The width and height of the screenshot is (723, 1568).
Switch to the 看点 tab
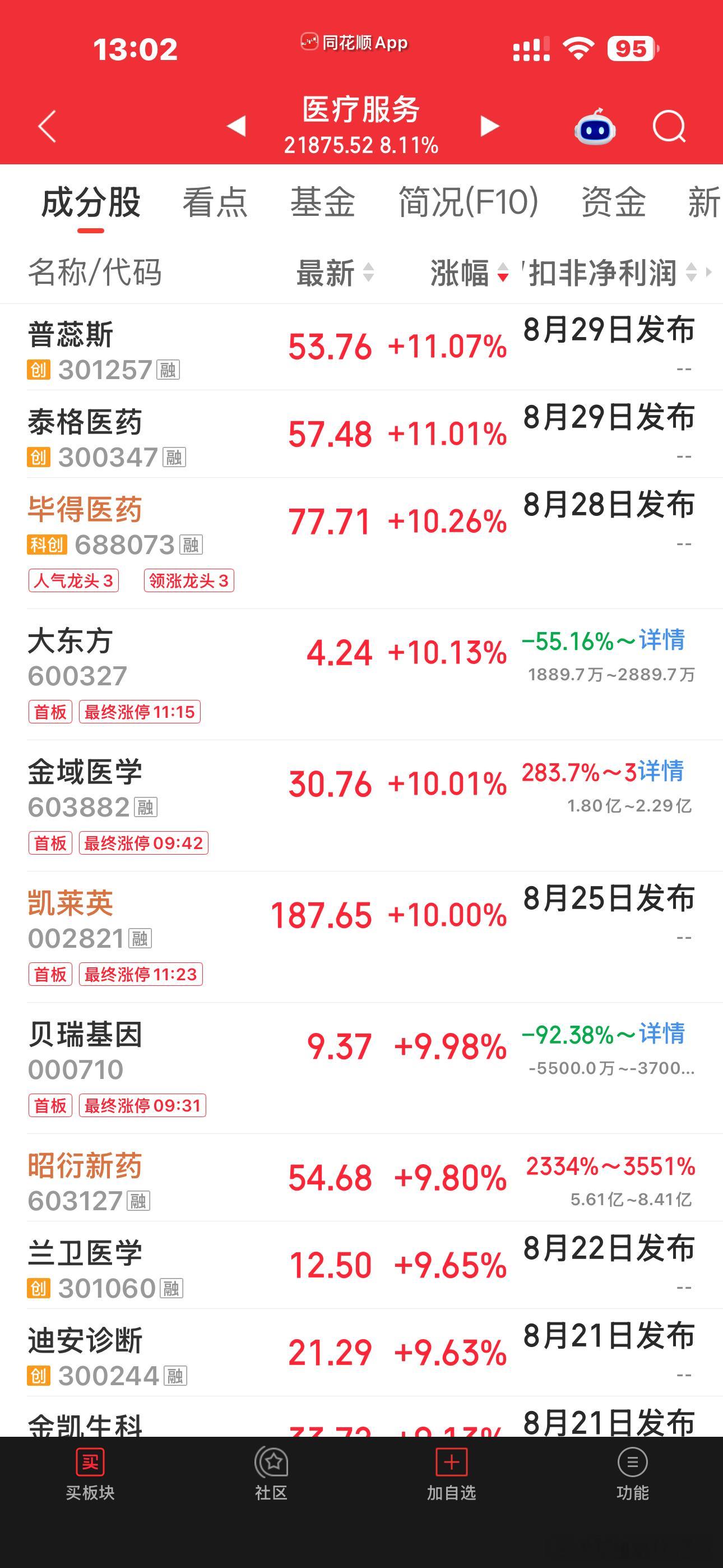(215, 202)
